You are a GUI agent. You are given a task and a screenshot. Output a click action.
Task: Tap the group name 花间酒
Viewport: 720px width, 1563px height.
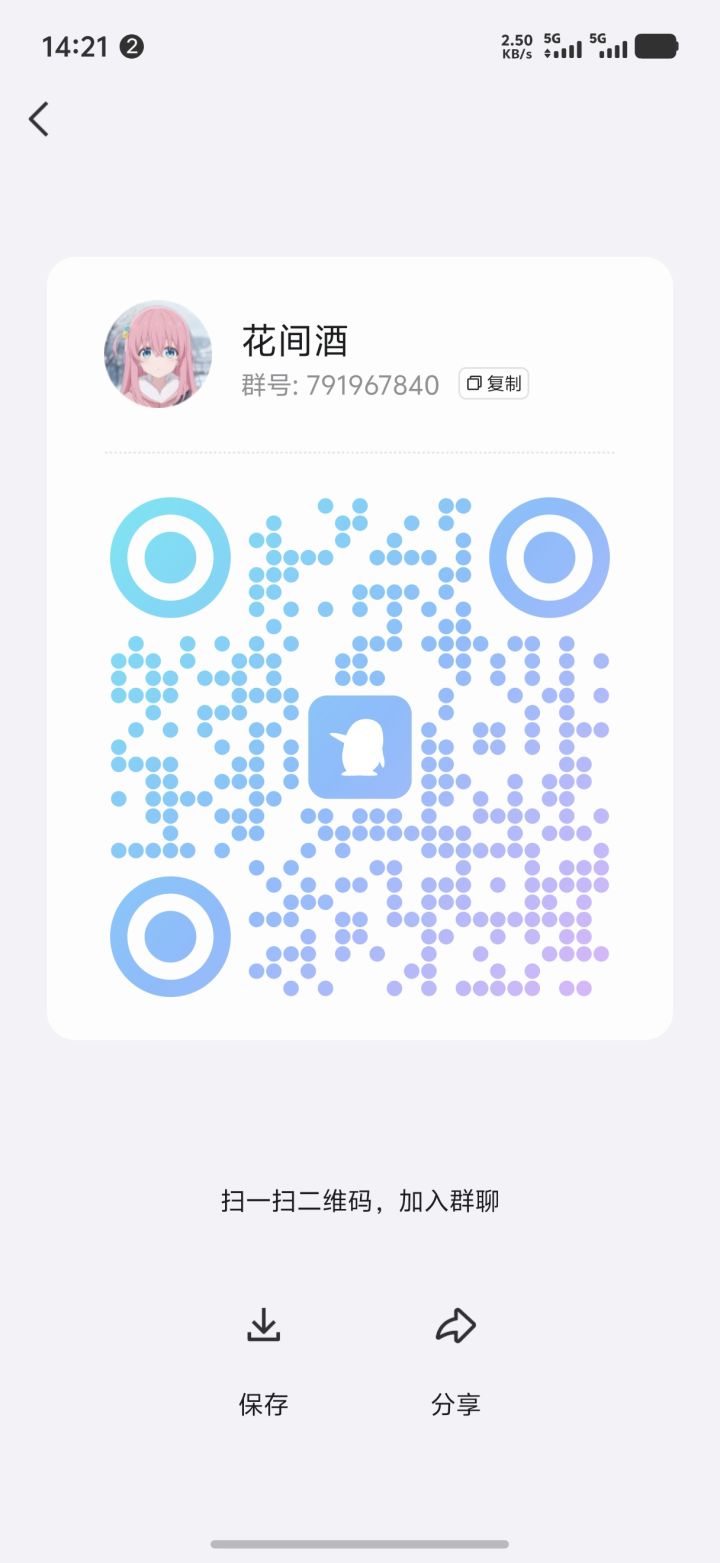tap(296, 340)
